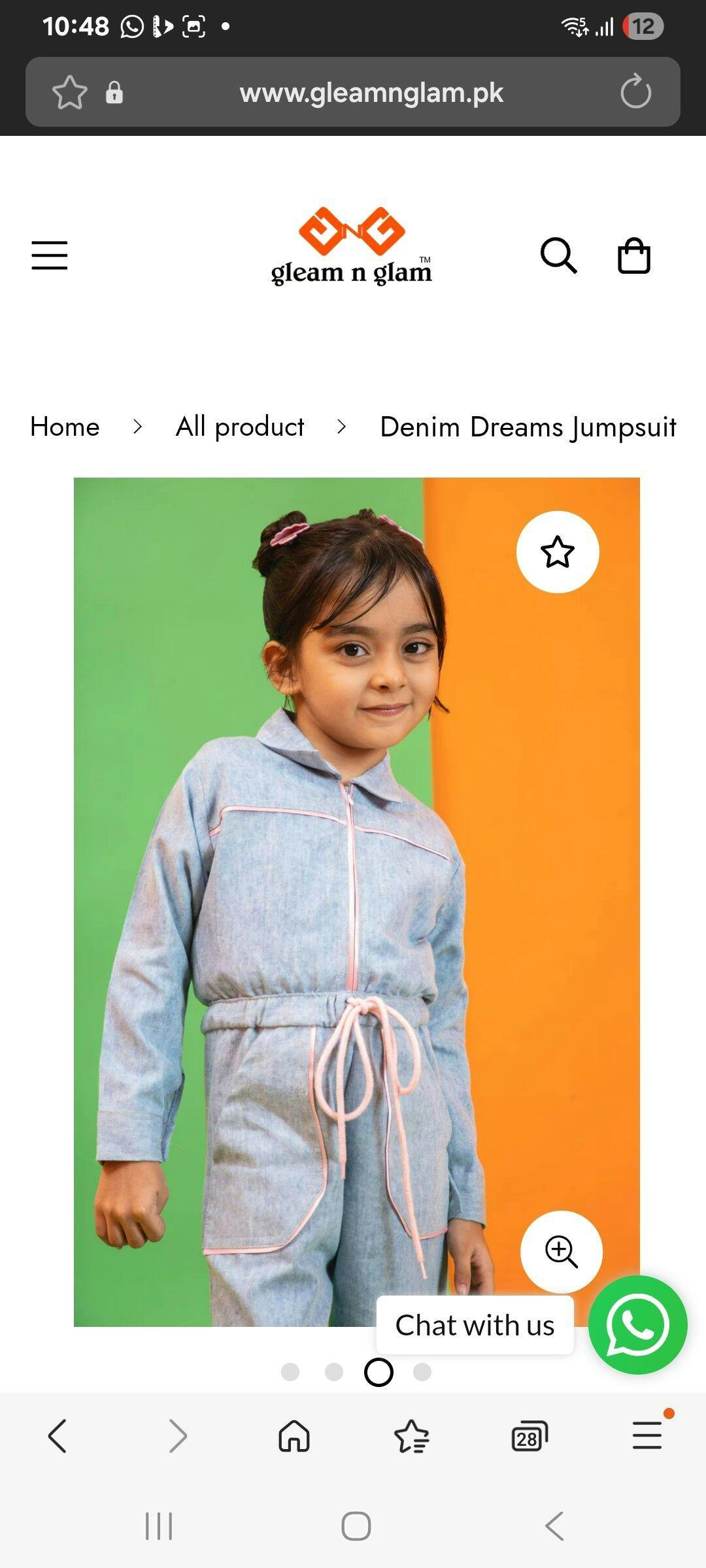Open the shopping bag cart
This screenshot has width=706, height=1568.
[633, 255]
